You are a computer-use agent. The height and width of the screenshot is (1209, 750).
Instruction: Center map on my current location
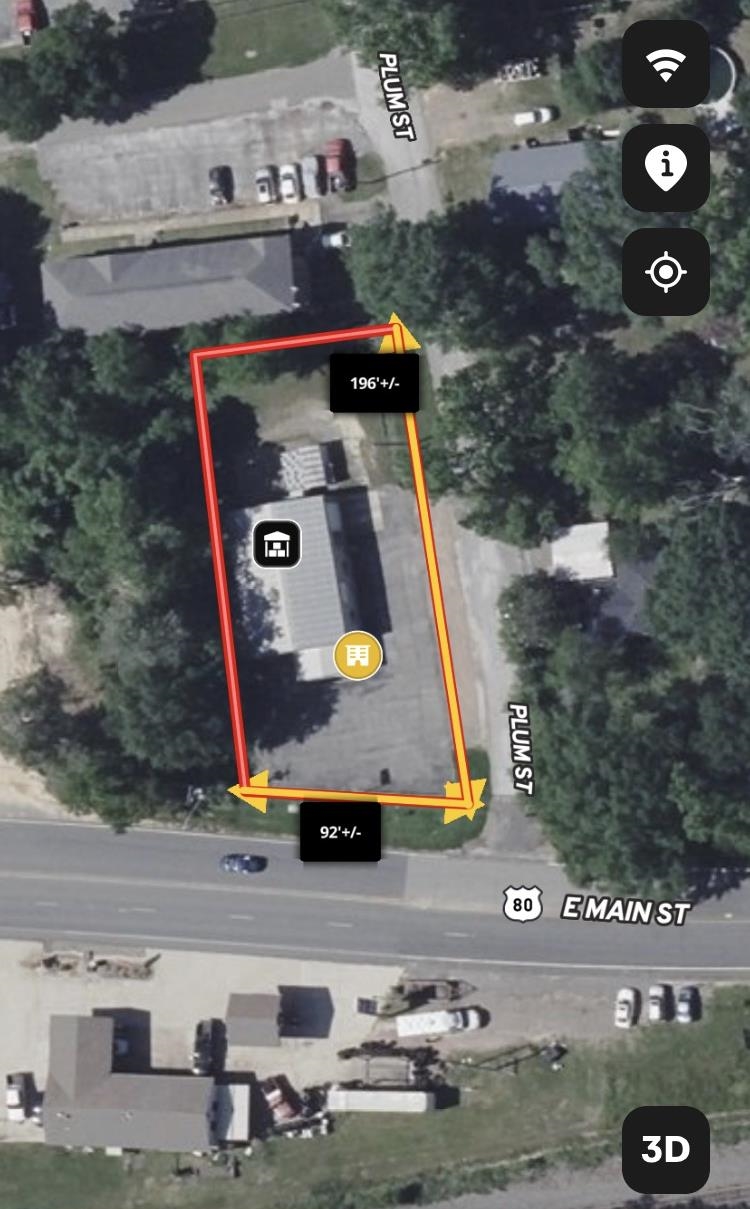[x=666, y=272]
